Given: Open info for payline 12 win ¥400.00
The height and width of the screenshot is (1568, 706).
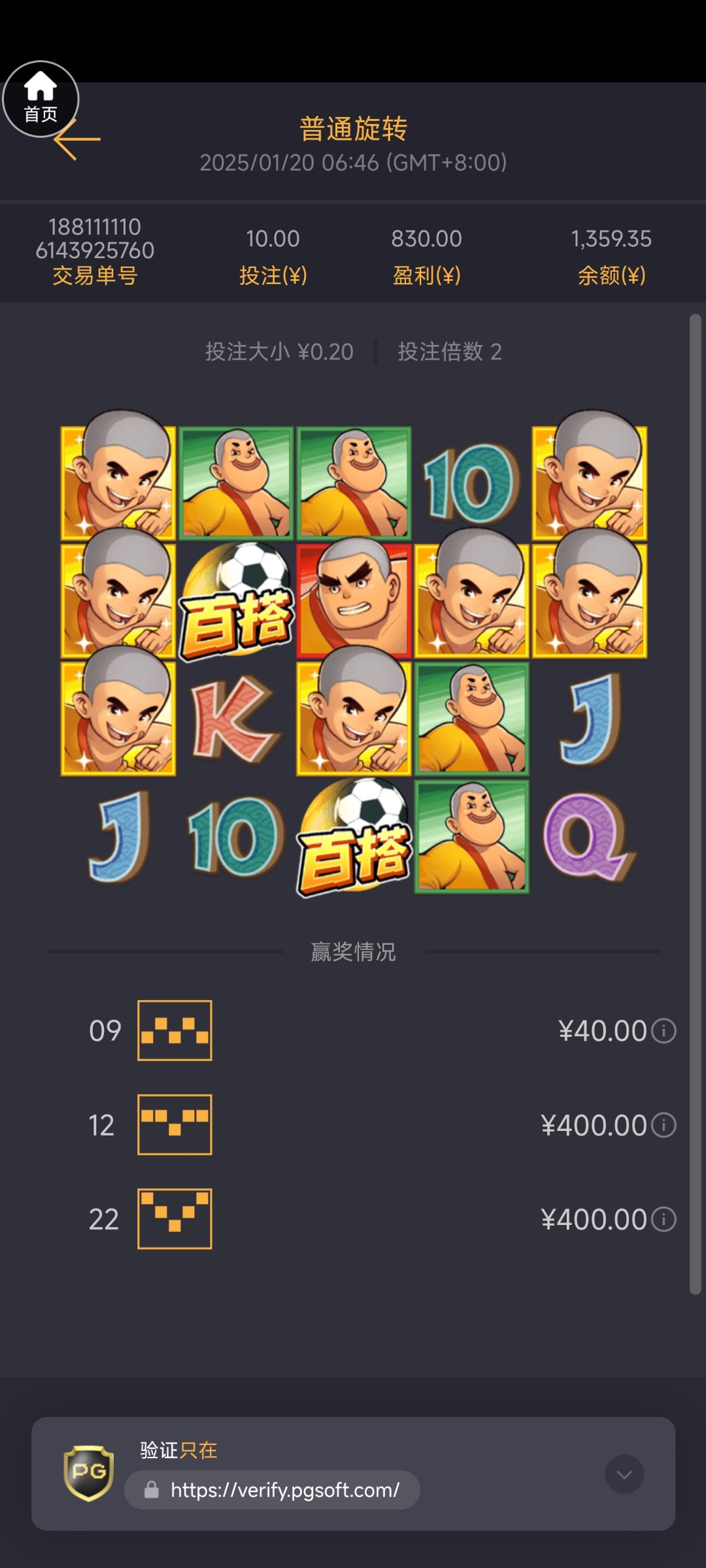Looking at the screenshot, I should (x=664, y=1125).
